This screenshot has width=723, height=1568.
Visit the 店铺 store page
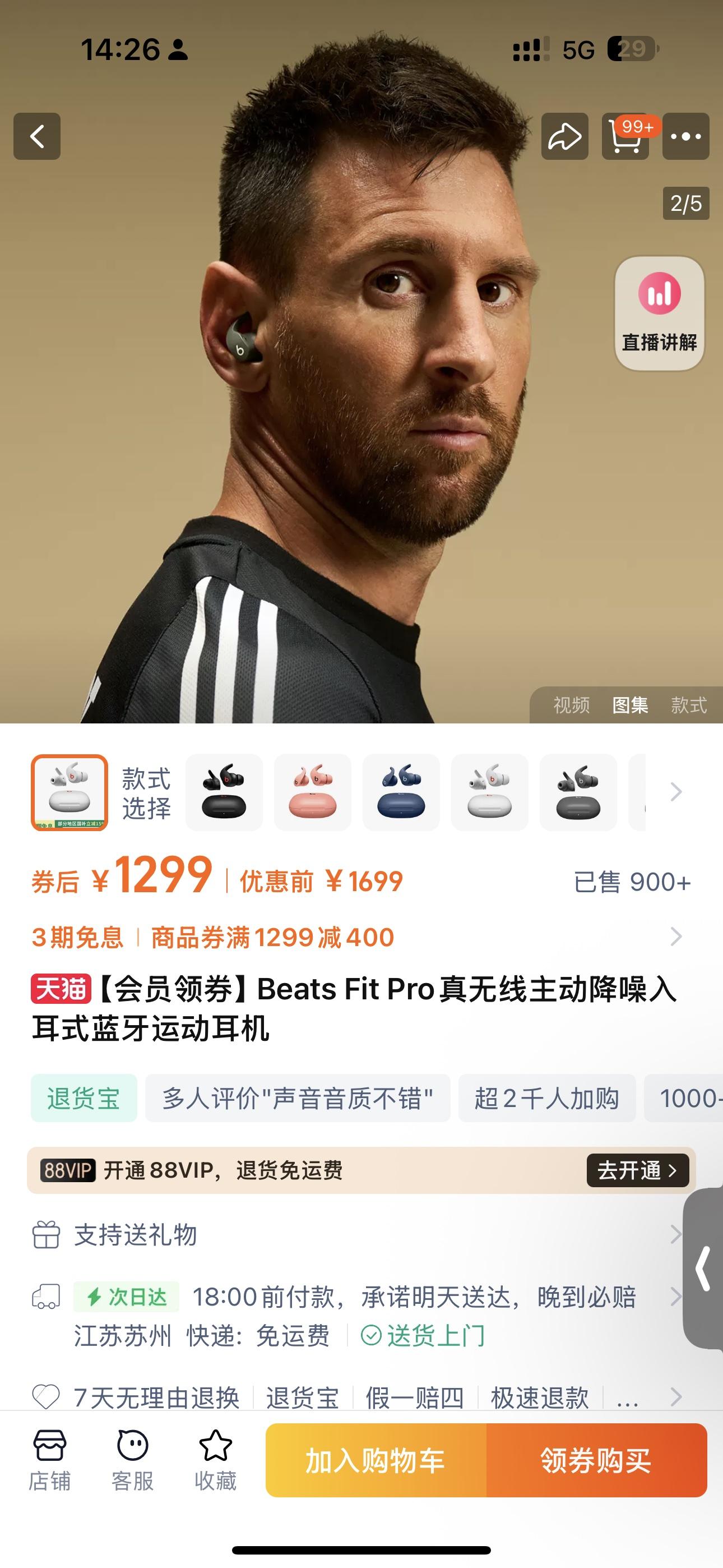[x=50, y=1460]
